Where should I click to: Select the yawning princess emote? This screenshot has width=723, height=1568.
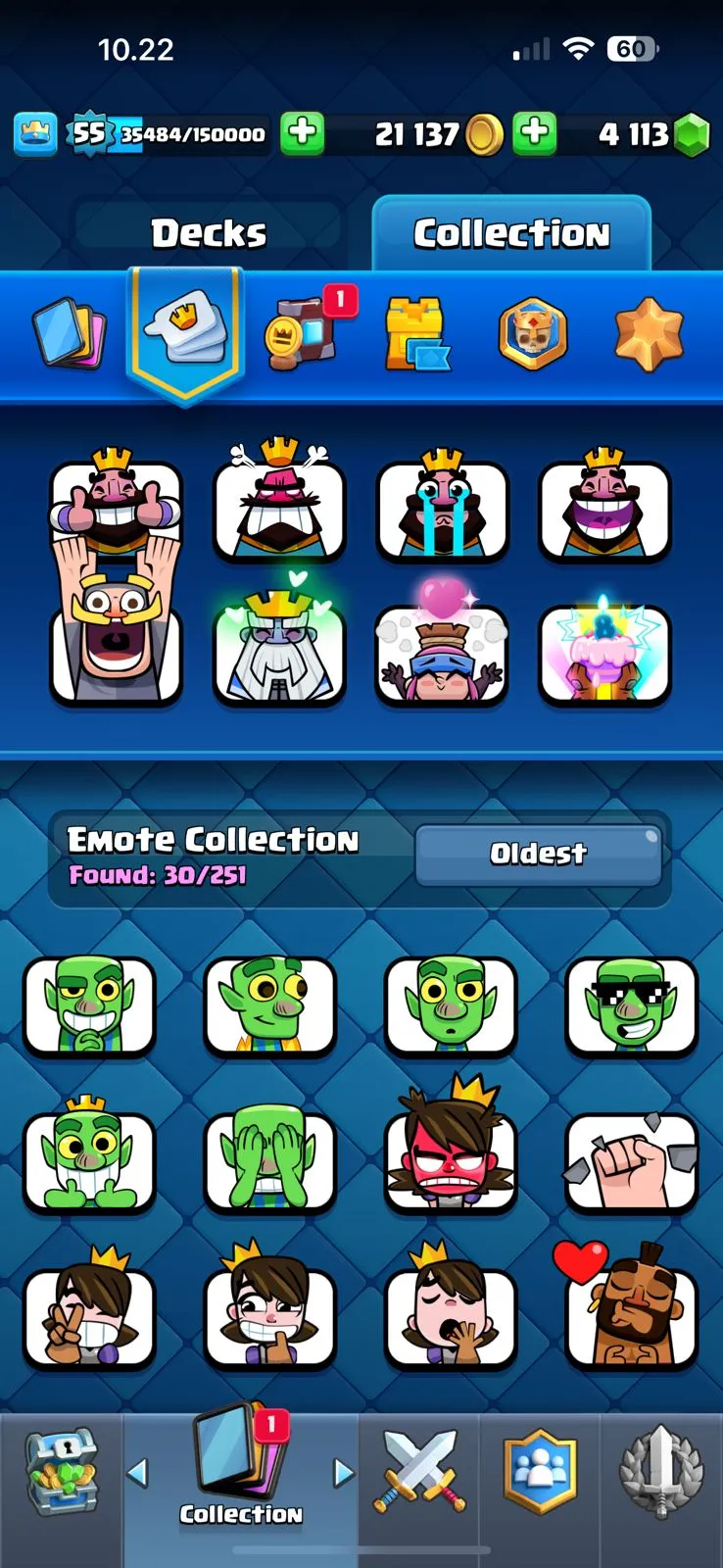click(450, 1313)
